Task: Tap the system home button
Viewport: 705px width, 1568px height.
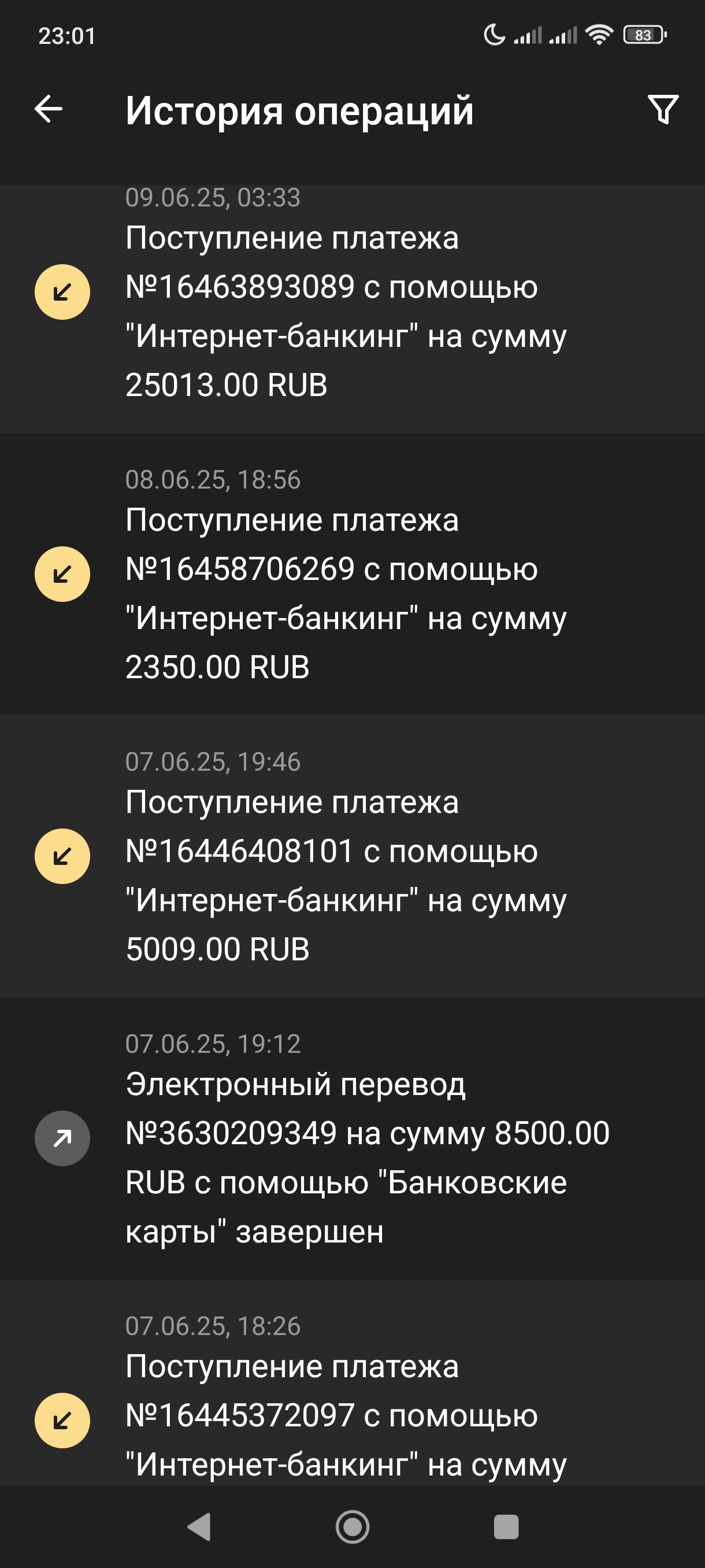Action: tap(352, 1526)
